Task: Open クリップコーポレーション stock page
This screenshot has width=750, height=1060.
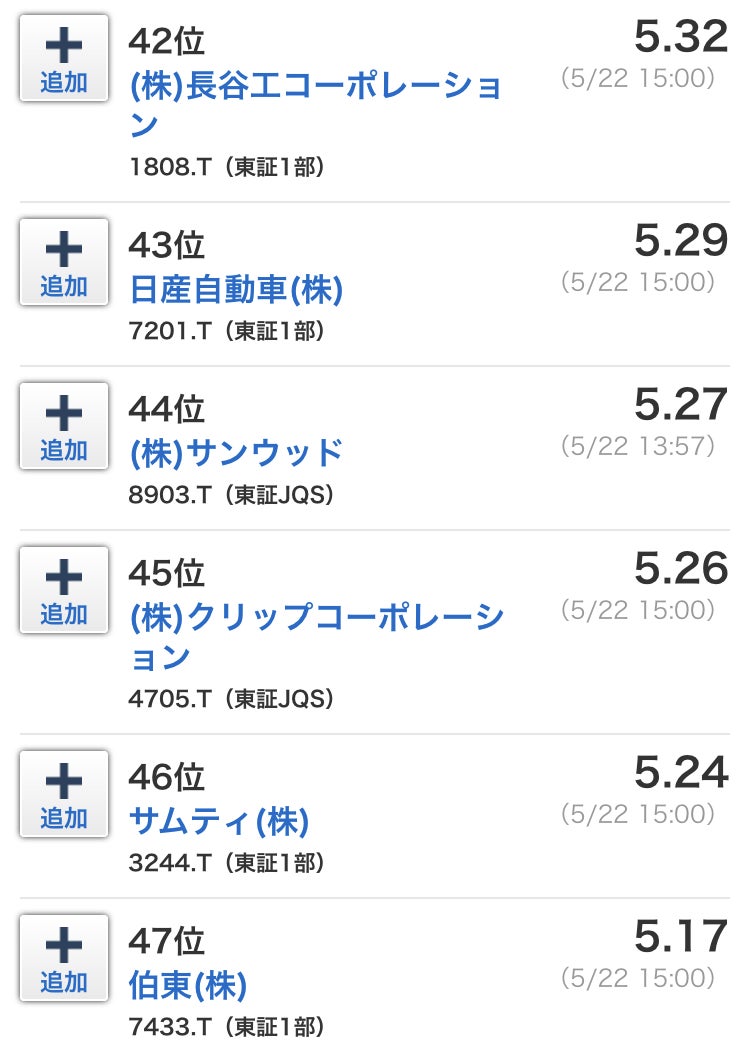Action: point(315,619)
